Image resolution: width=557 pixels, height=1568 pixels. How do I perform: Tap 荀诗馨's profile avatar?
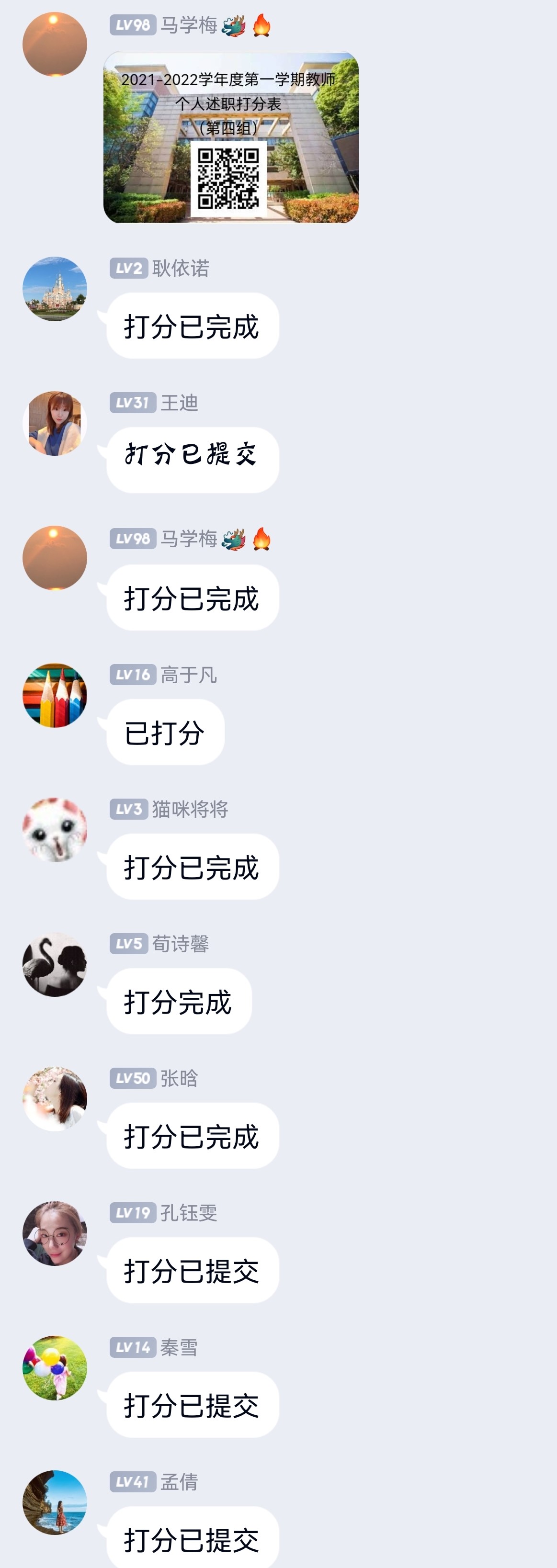(x=55, y=964)
